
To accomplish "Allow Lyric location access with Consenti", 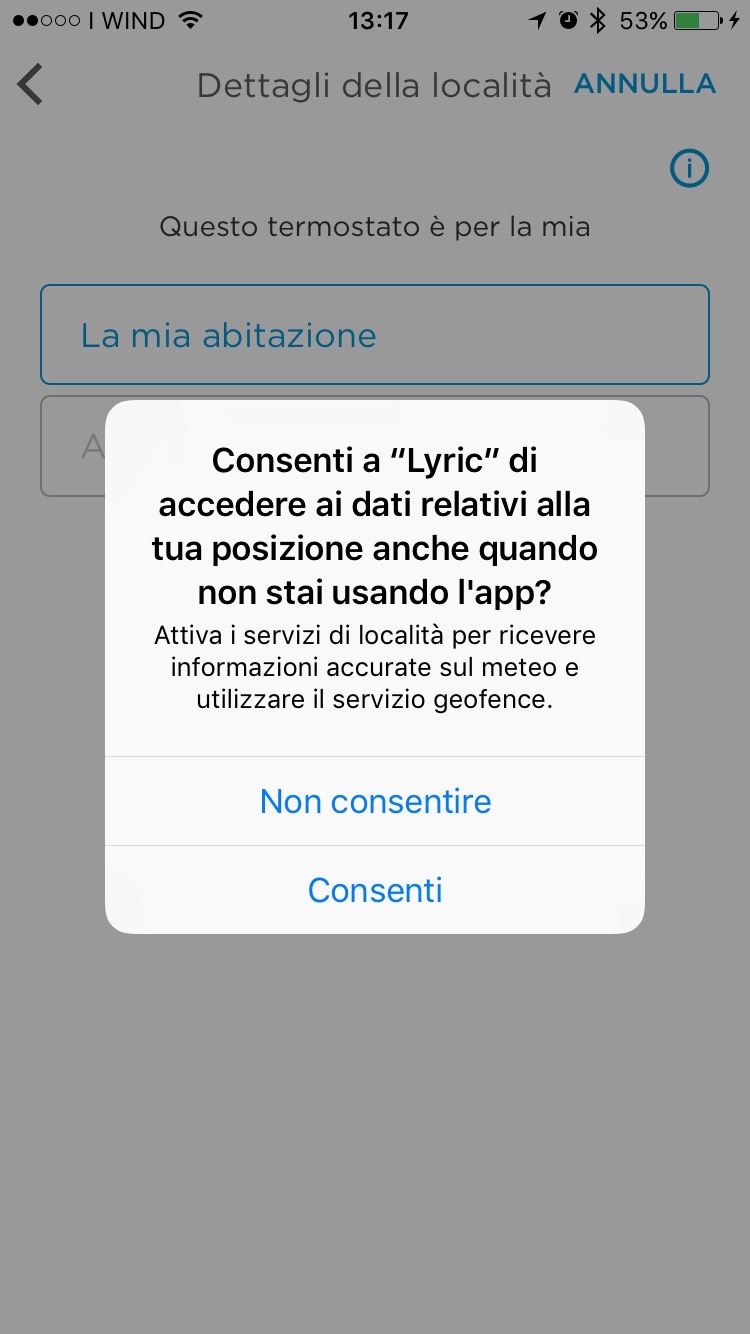I will coord(375,890).
